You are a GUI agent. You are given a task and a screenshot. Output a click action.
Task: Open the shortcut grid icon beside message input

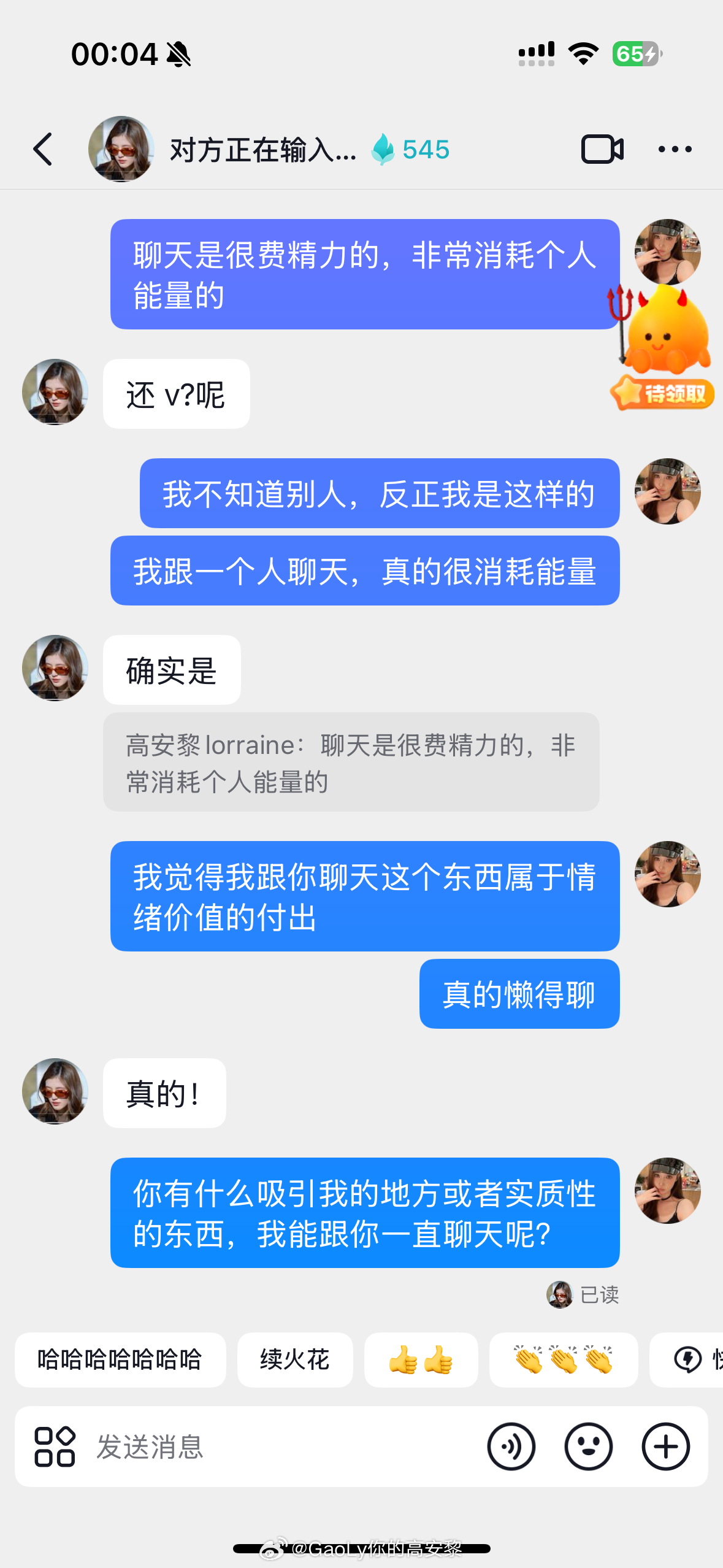[55, 1447]
